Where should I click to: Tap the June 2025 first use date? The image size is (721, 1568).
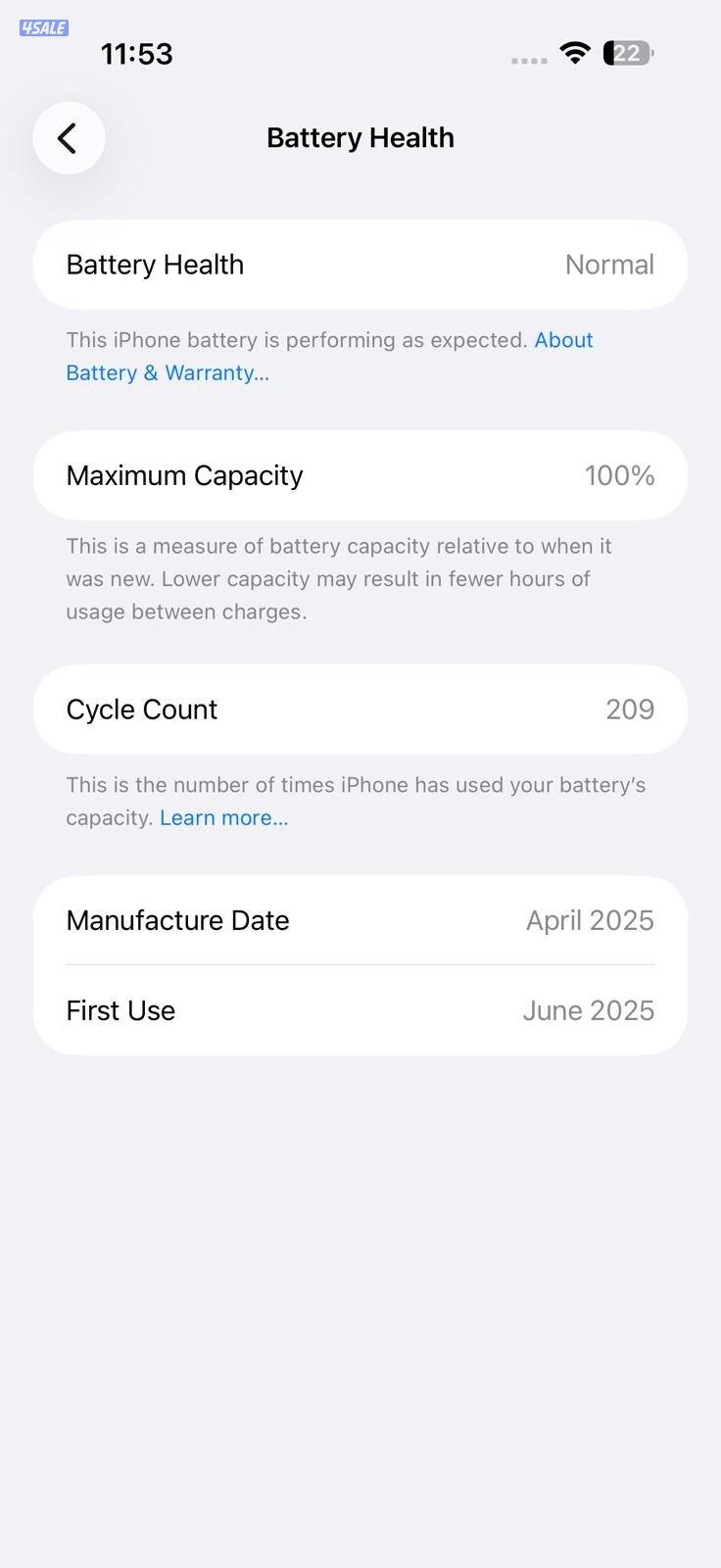(x=588, y=1010)
